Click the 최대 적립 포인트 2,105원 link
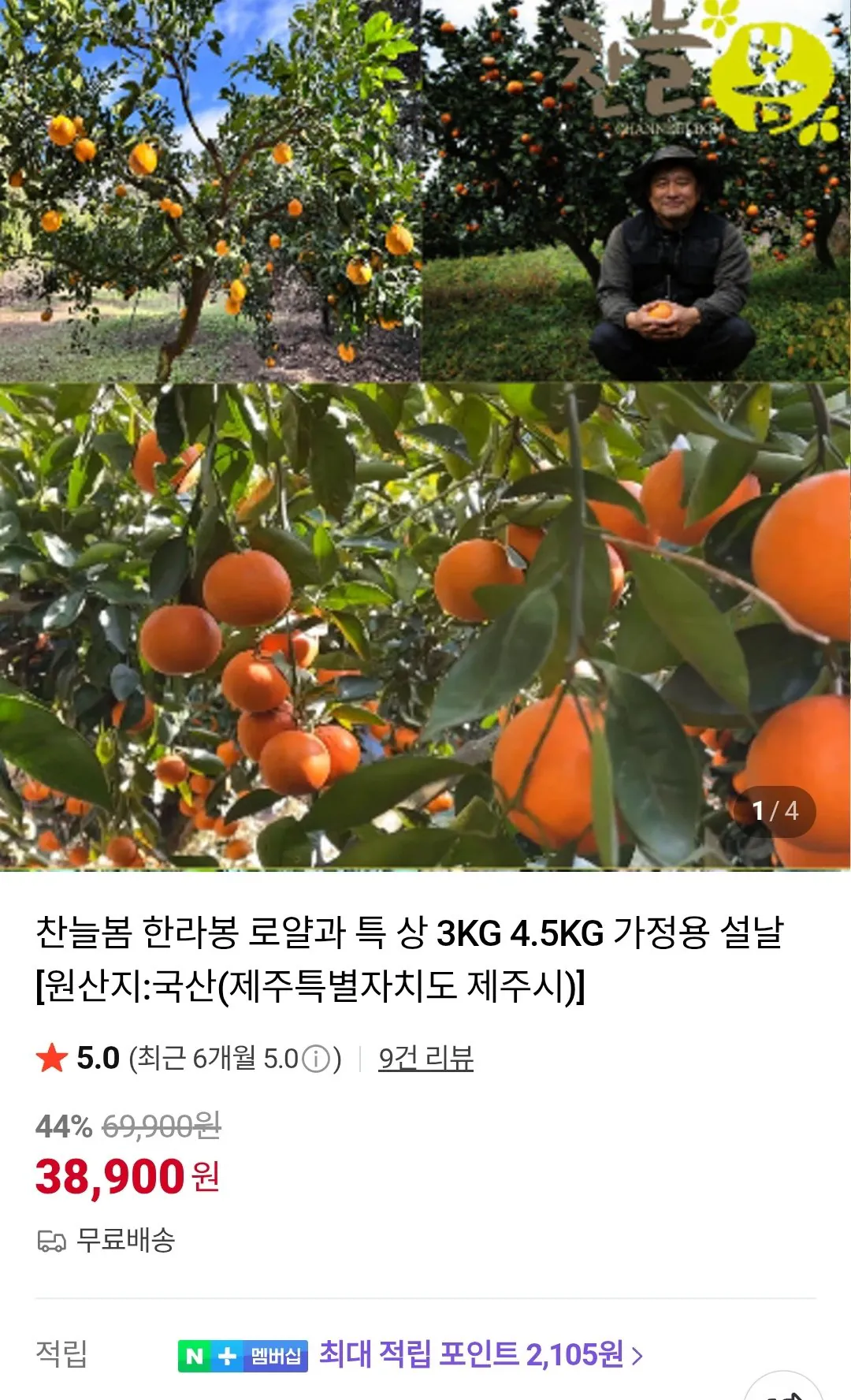This screenshot has height=1400, width=851. tap(473, 1353)
